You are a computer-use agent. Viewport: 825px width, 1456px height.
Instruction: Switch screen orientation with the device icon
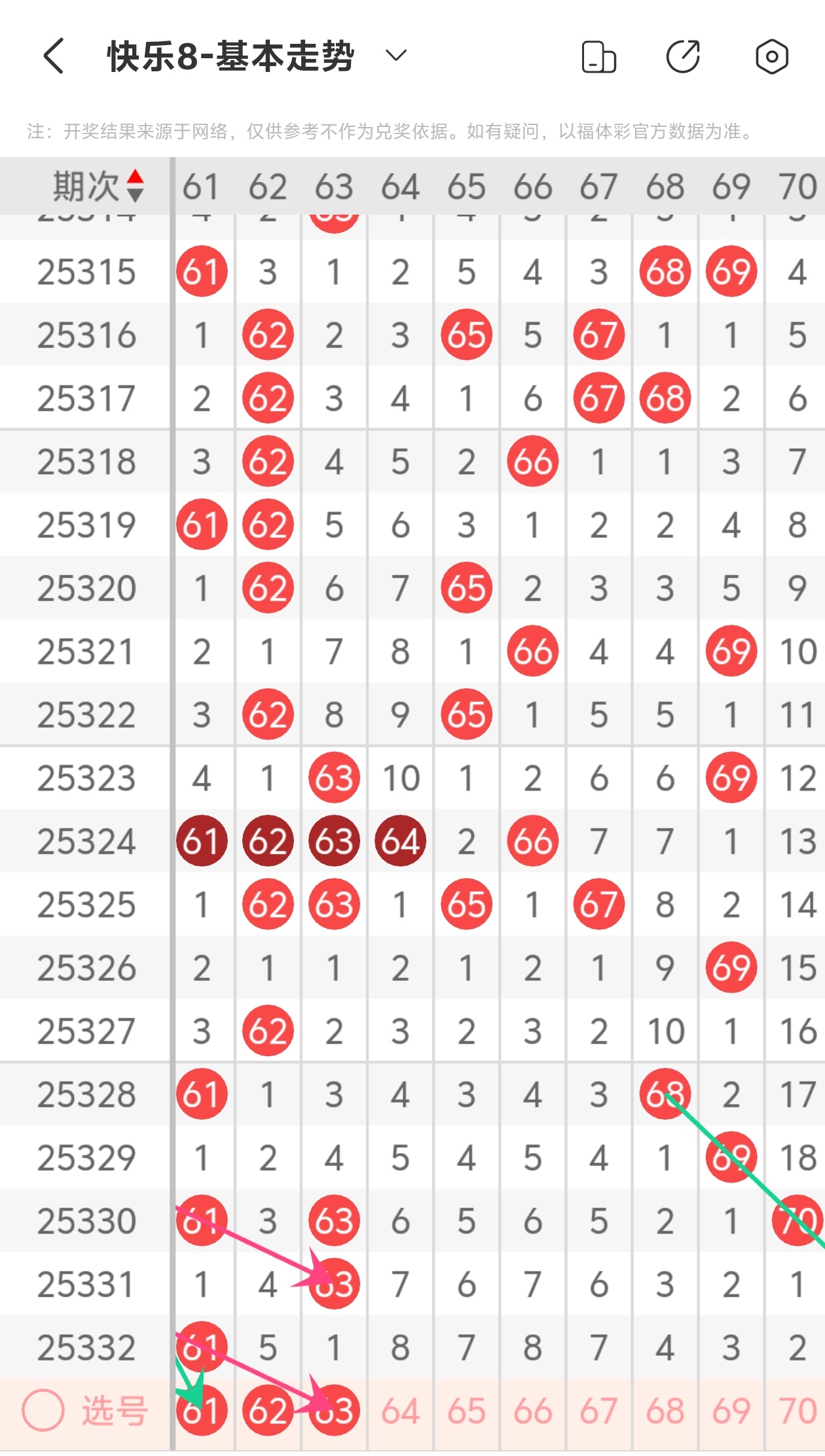[x=598, y=56]
